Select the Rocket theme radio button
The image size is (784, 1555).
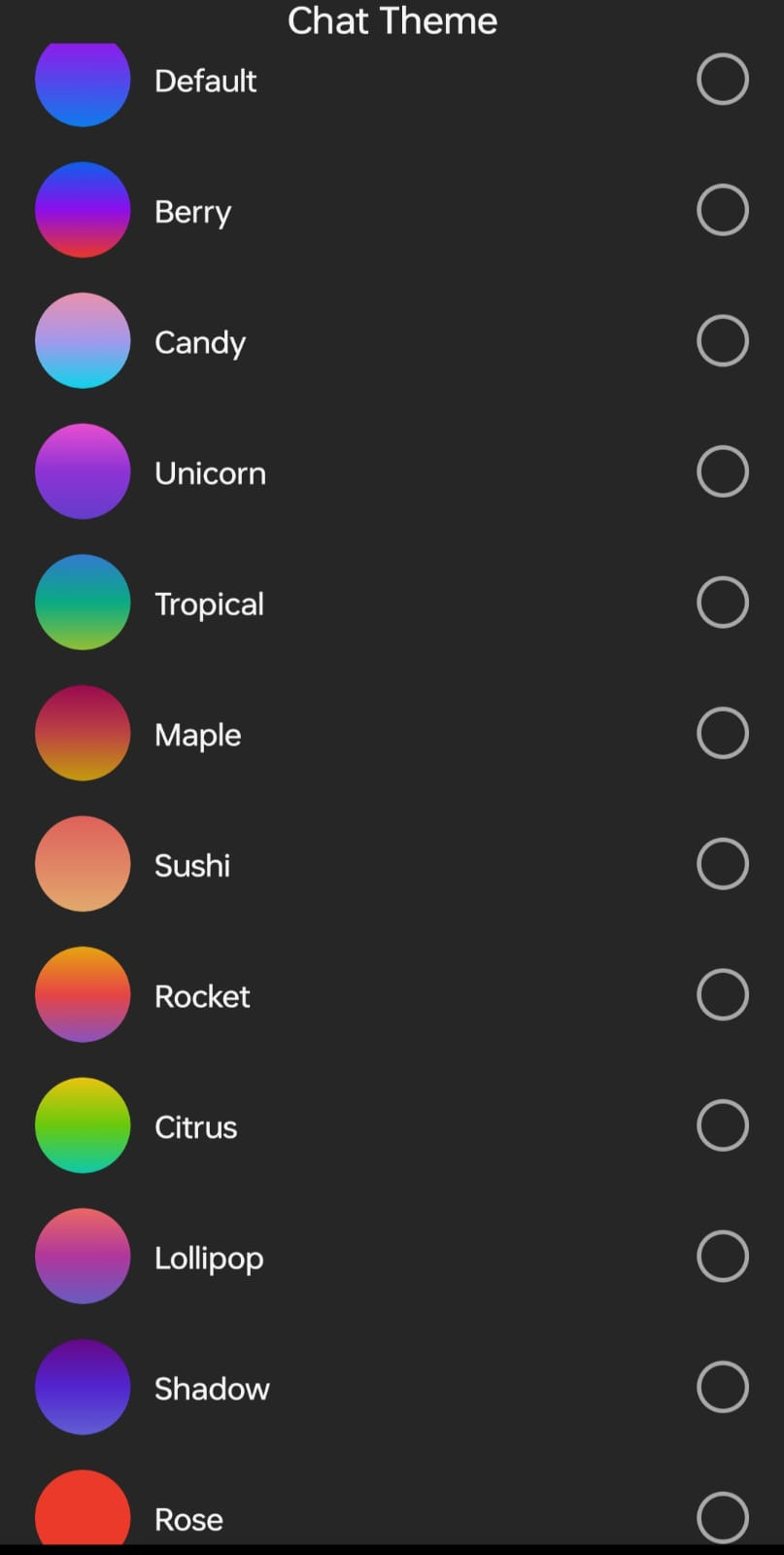723,994
